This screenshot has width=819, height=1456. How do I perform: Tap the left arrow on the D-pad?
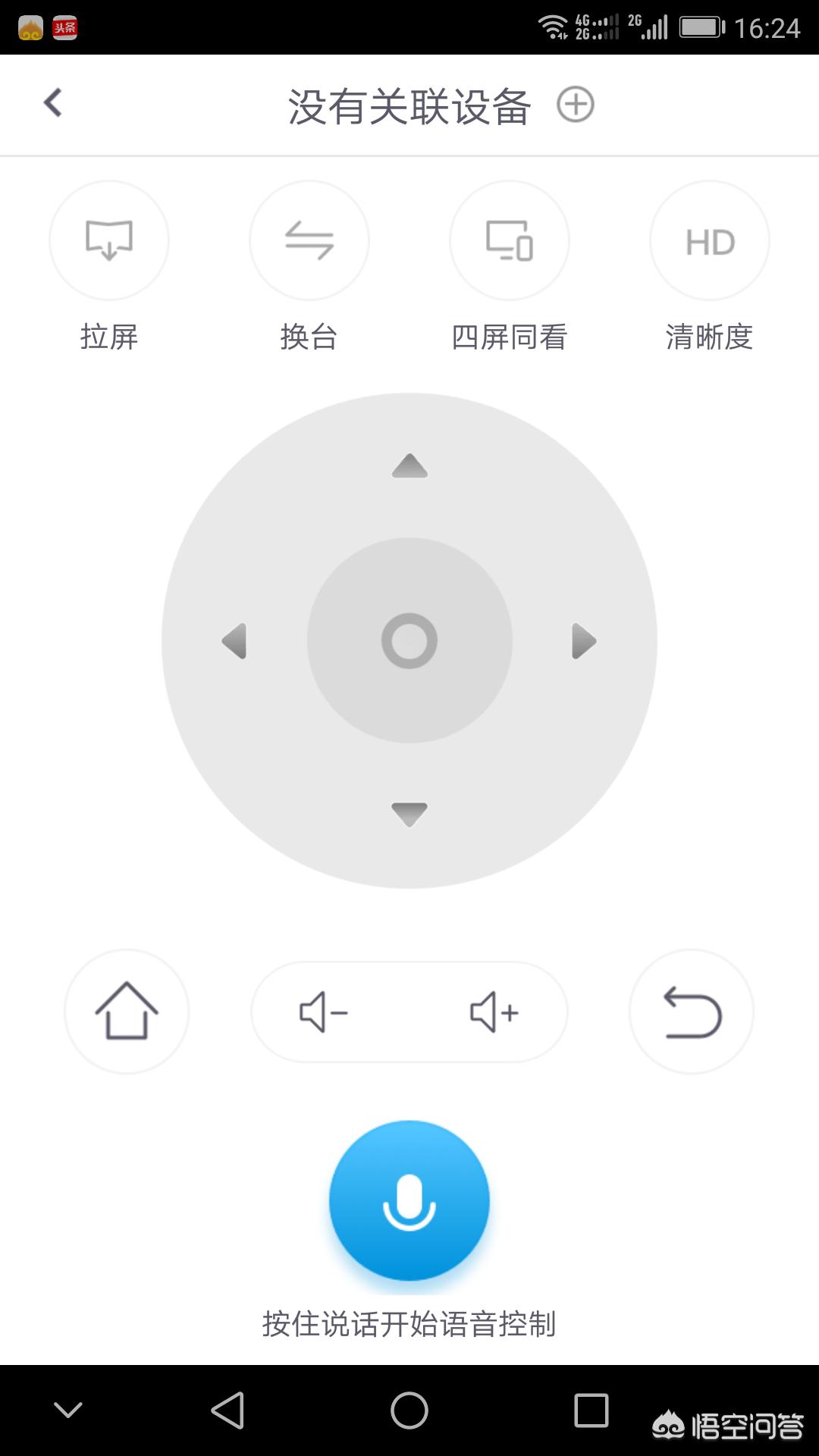pos(234,642)
